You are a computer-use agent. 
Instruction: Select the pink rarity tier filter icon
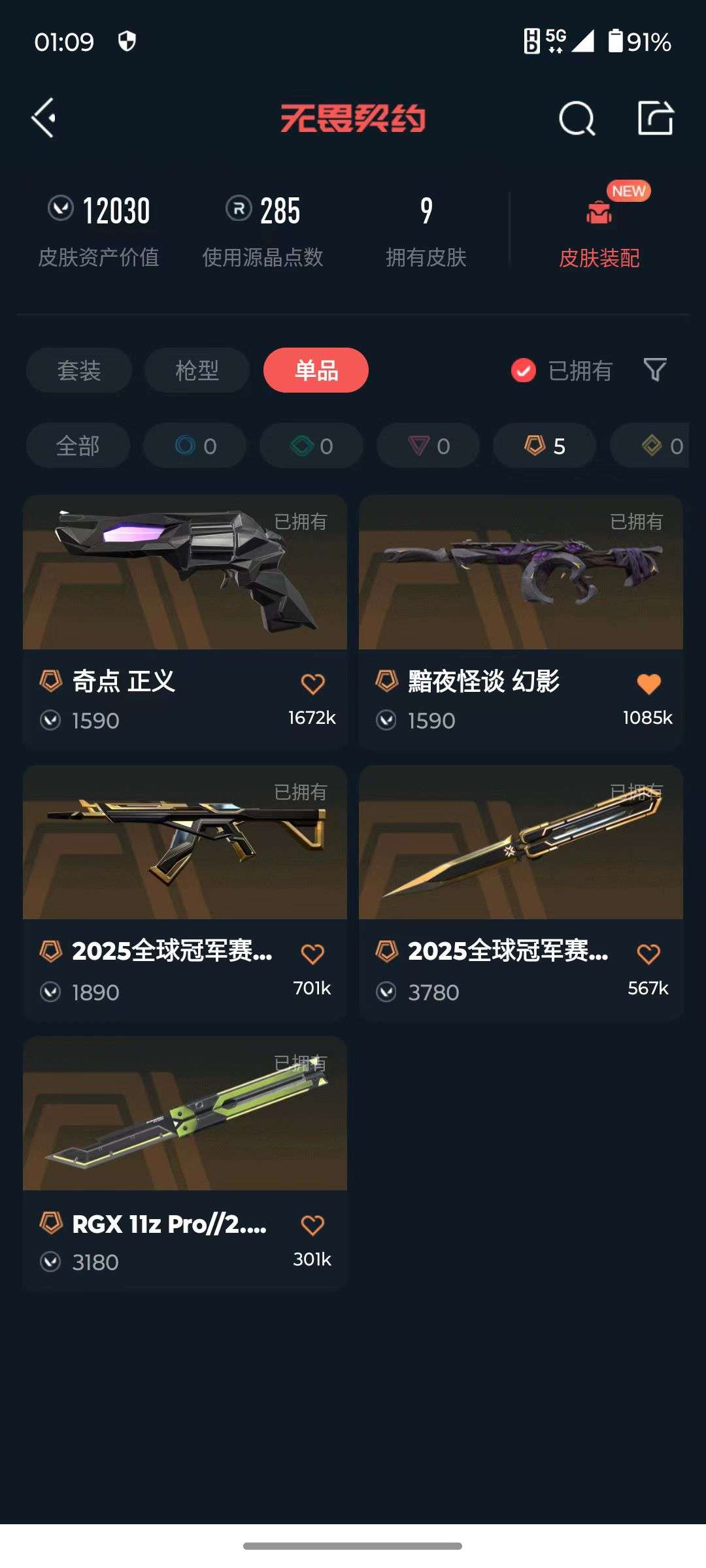[x=428, y=446]
